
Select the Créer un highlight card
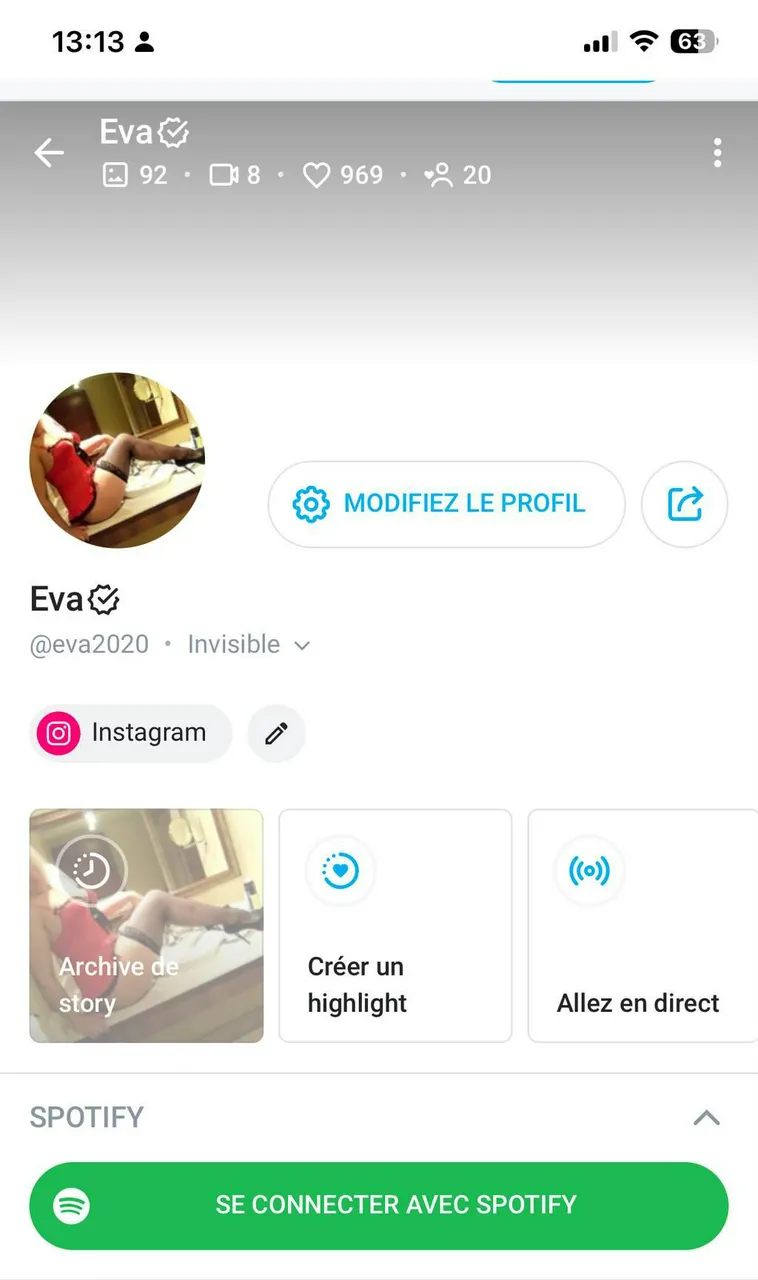click(395, 925)
